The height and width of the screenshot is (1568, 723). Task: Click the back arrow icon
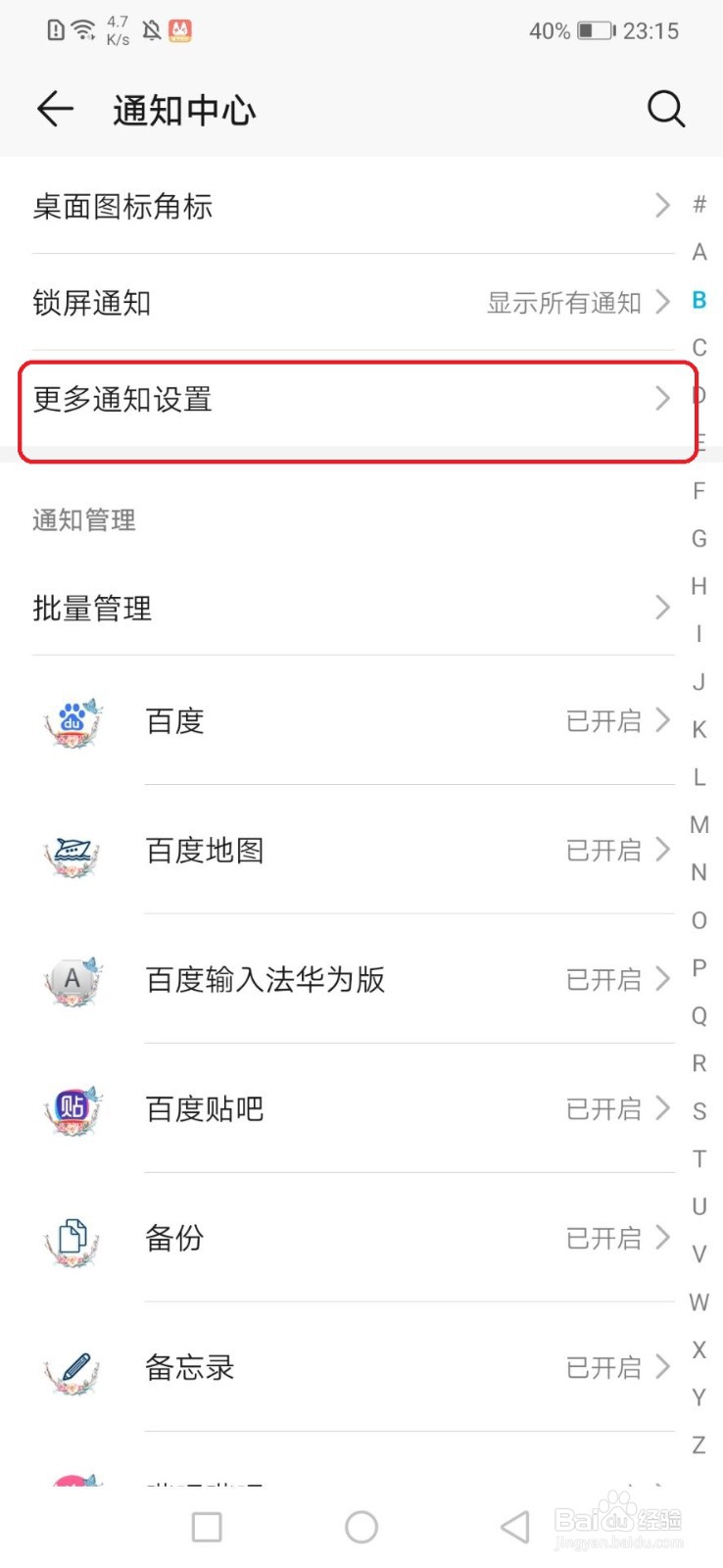pyautogui.click(x=54, y=109)
